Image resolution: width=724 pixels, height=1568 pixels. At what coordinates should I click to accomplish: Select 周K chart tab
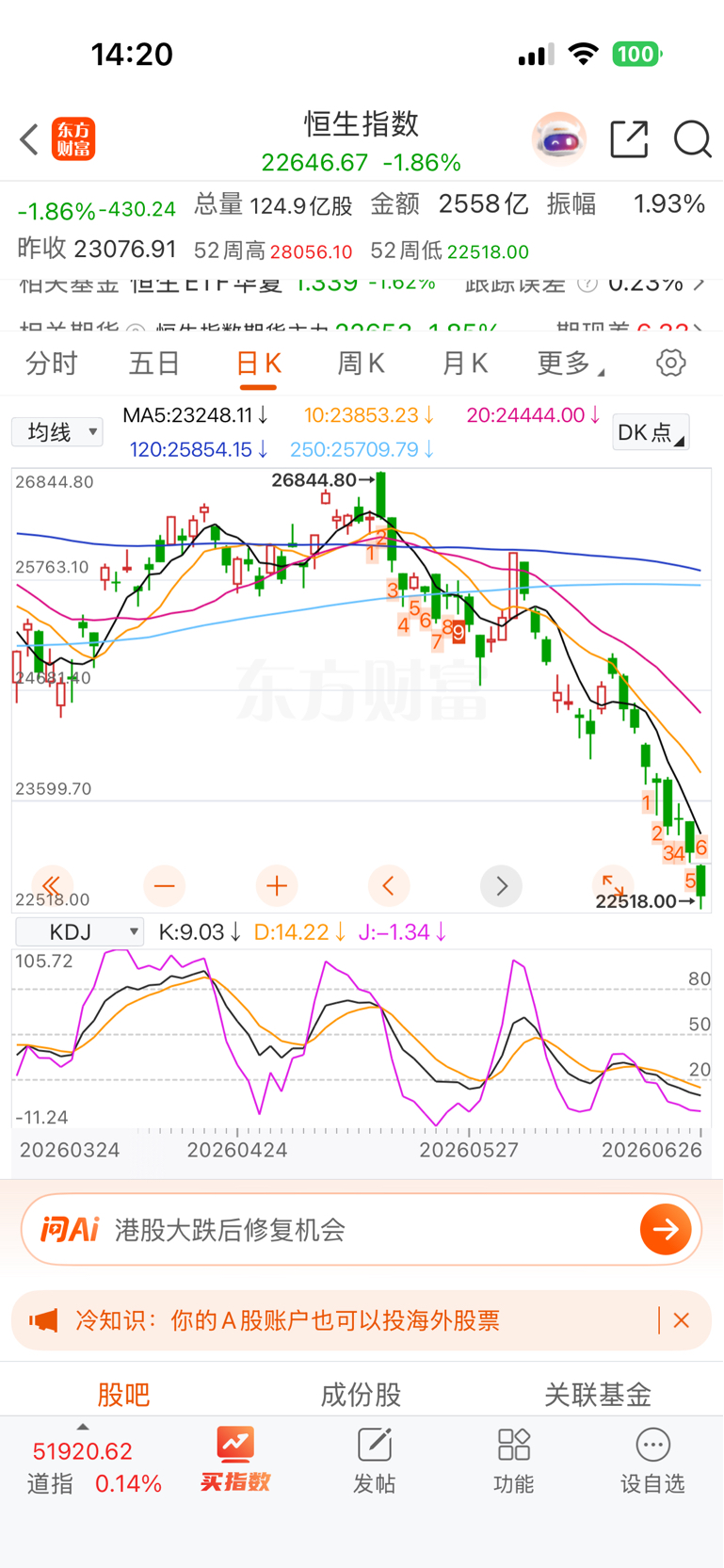[361, 364]
